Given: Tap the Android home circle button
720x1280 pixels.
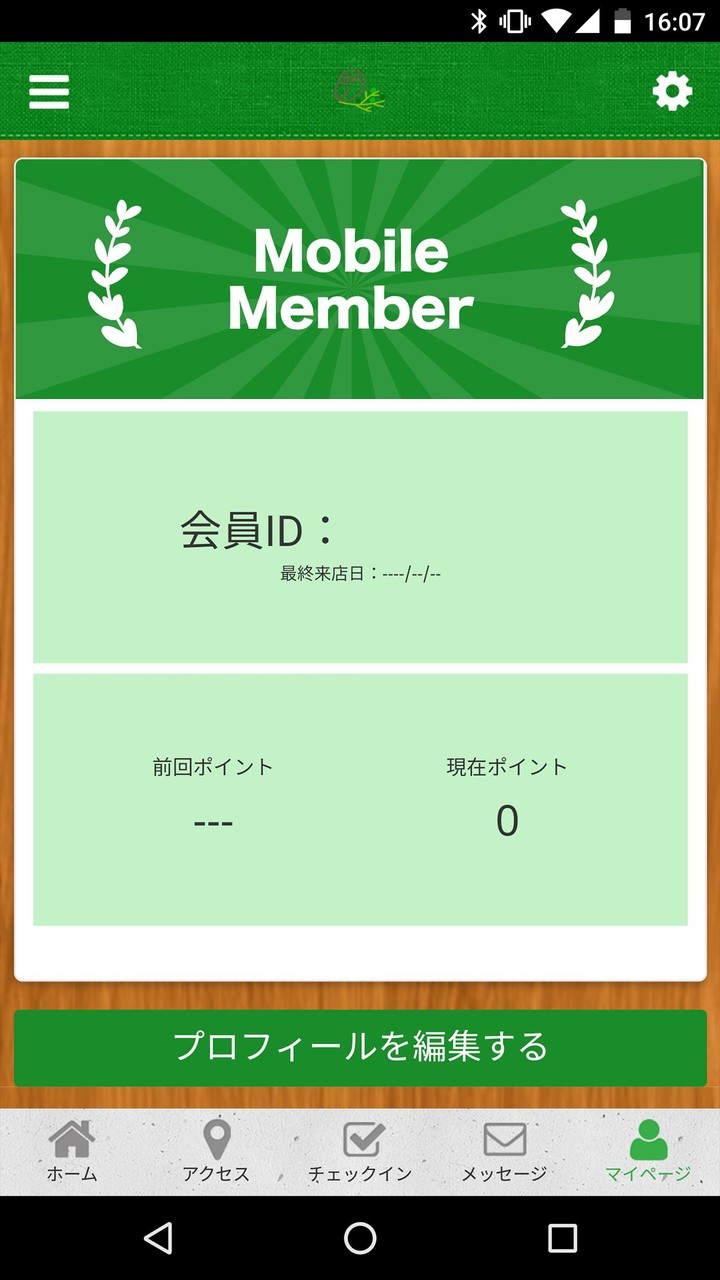Looking at the screenshot, I should tap(360, 1237).
